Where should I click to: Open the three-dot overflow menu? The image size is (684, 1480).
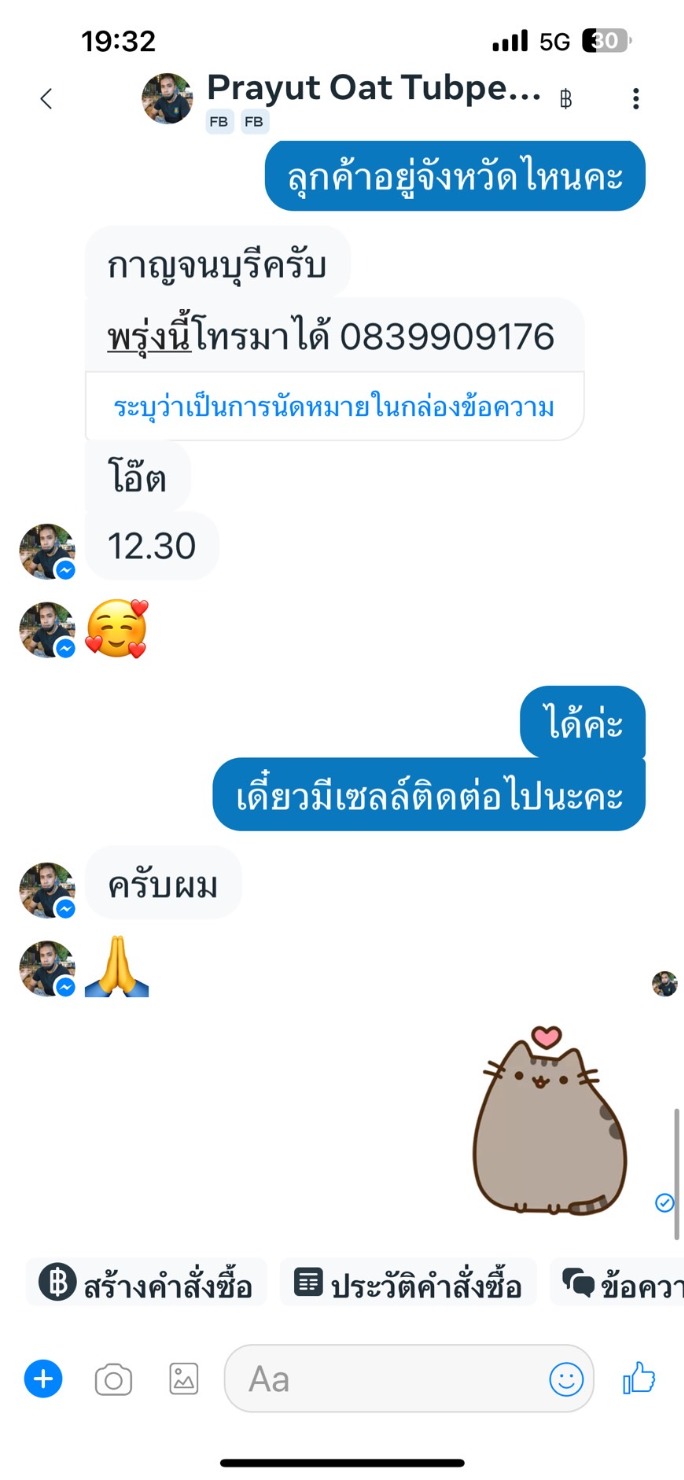[636, 99]
